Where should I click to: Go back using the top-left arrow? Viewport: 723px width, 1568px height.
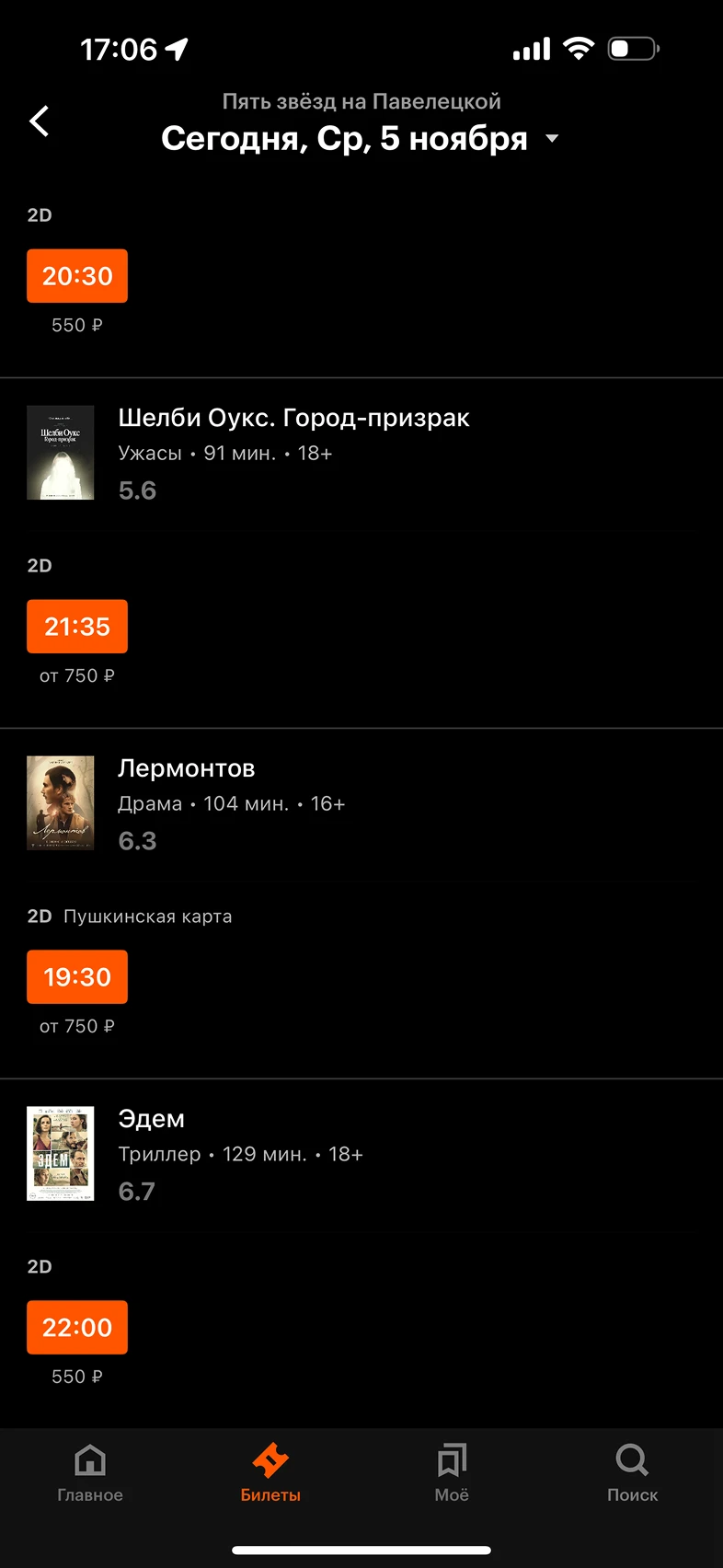pyautogui.click(x=40, y=121)
